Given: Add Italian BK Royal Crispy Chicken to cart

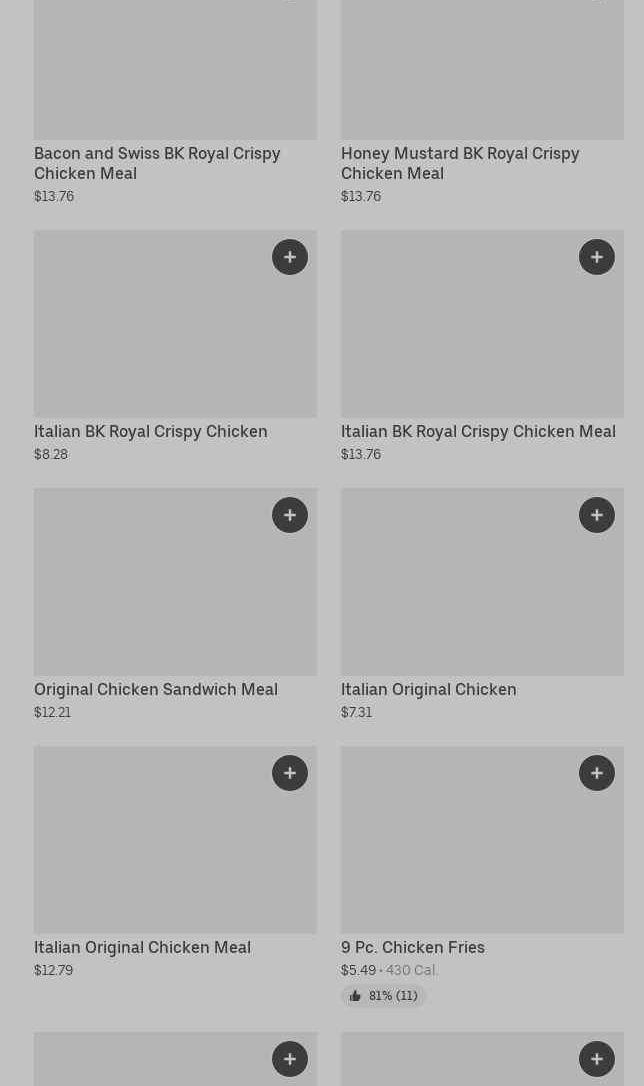Looking at the screenshot, I should point(289,257).
